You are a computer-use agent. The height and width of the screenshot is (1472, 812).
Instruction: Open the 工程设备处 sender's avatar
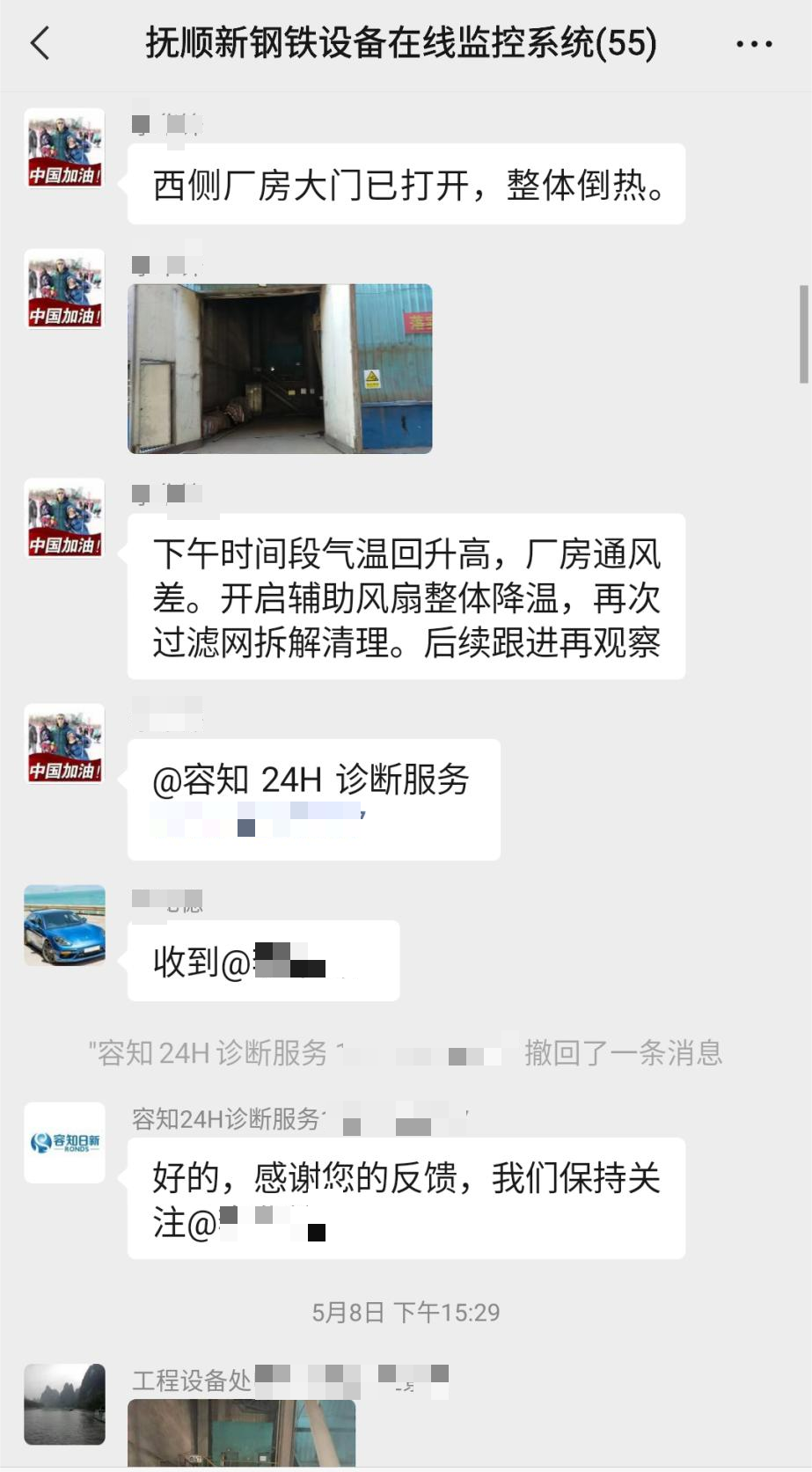click(64, 1404)
